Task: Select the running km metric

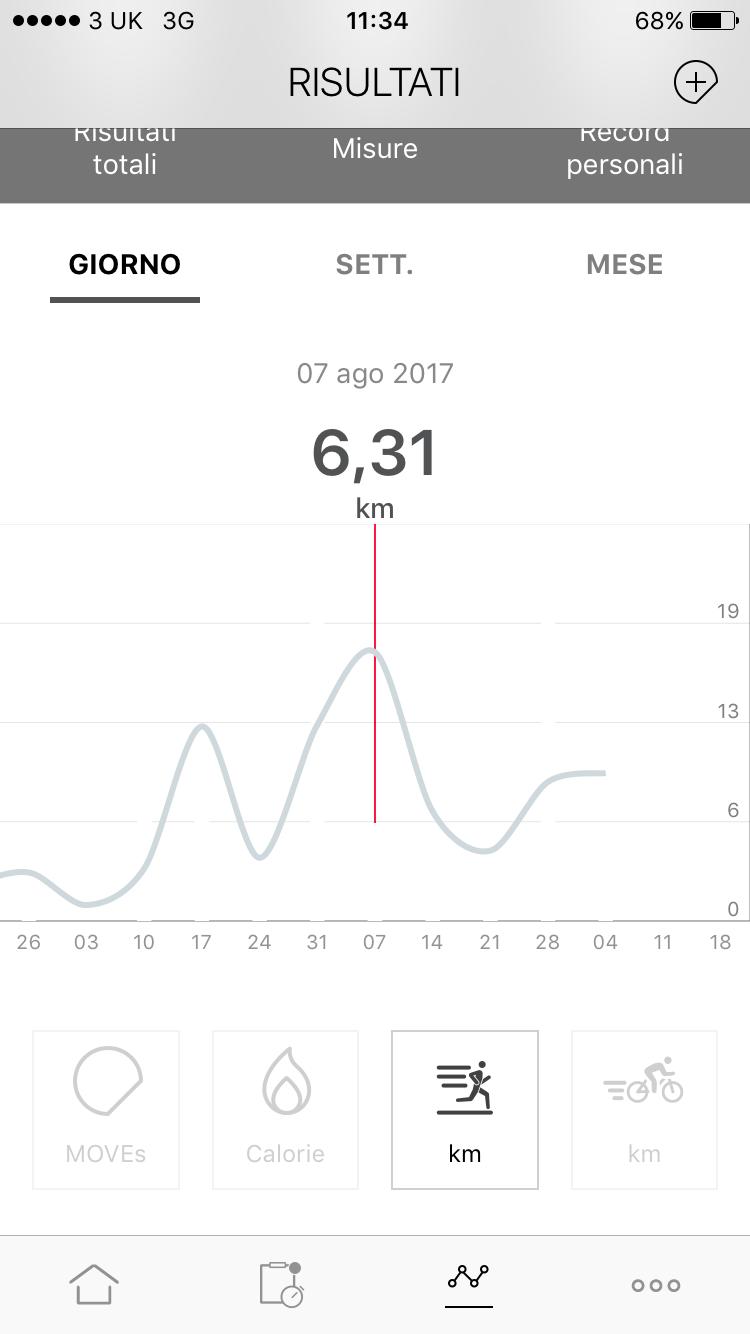Action: pyautogui.click(x=465, y=1110)
